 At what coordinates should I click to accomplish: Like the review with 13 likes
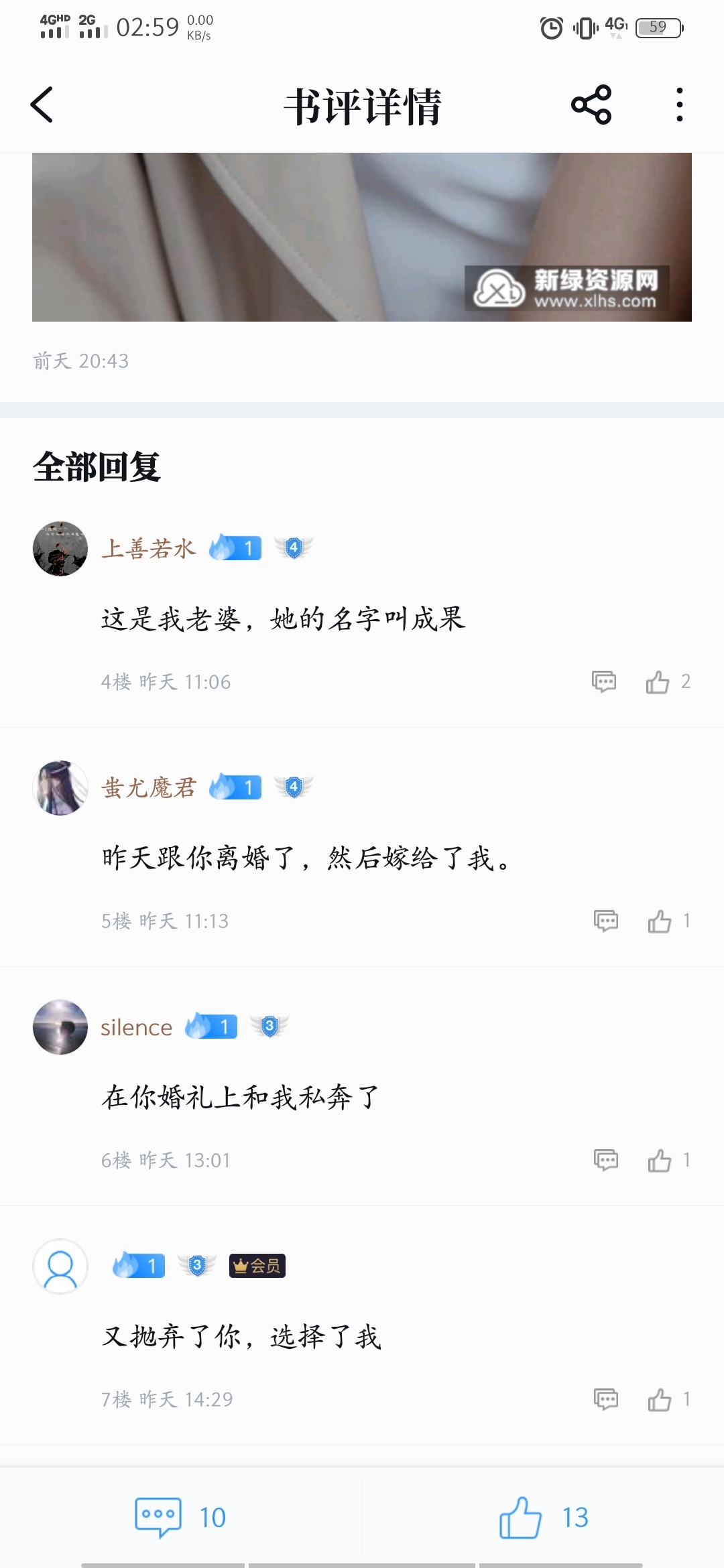point(543,1518)
